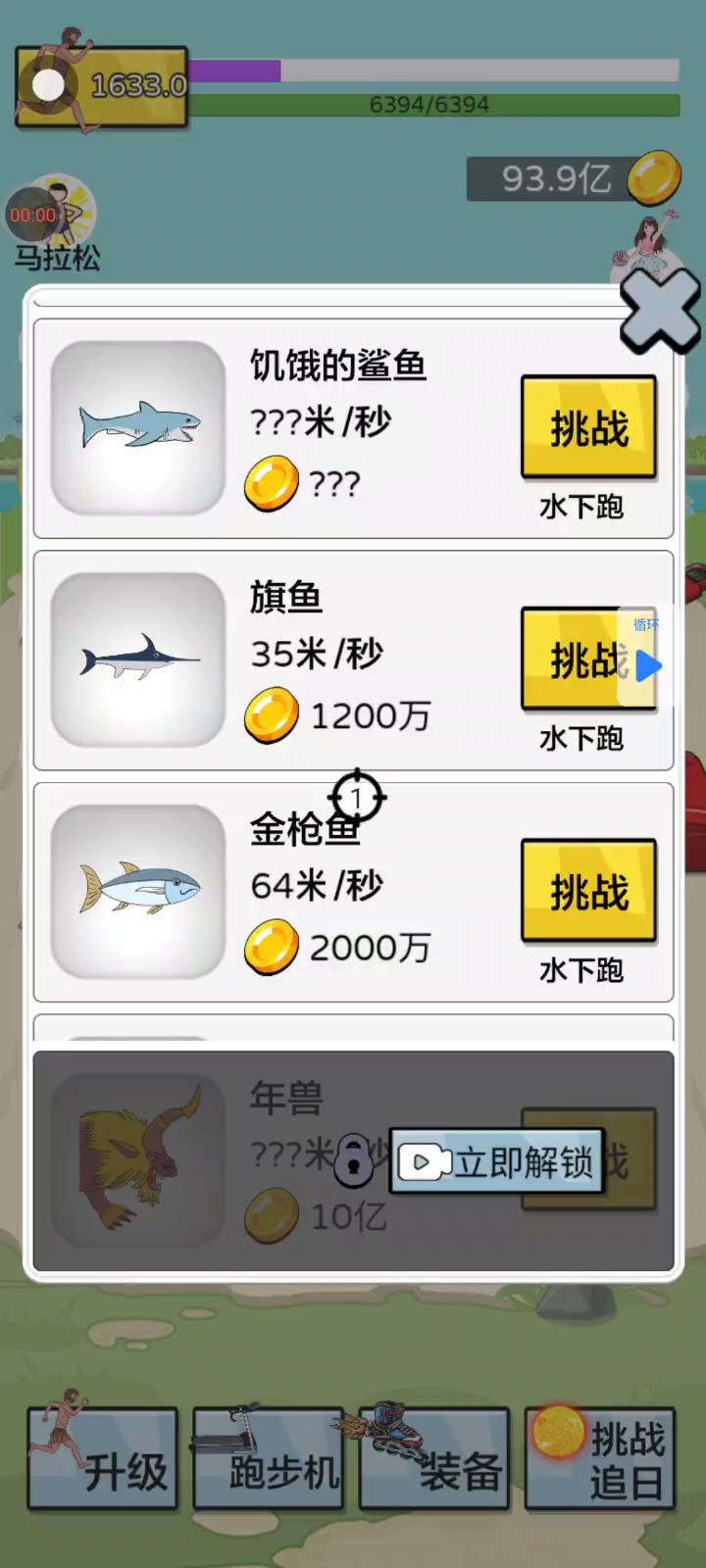The width and height of the screenshot is (706, 1568).
Task: Open the 跑步机 treadmill menu
Action: [269, 1458]
